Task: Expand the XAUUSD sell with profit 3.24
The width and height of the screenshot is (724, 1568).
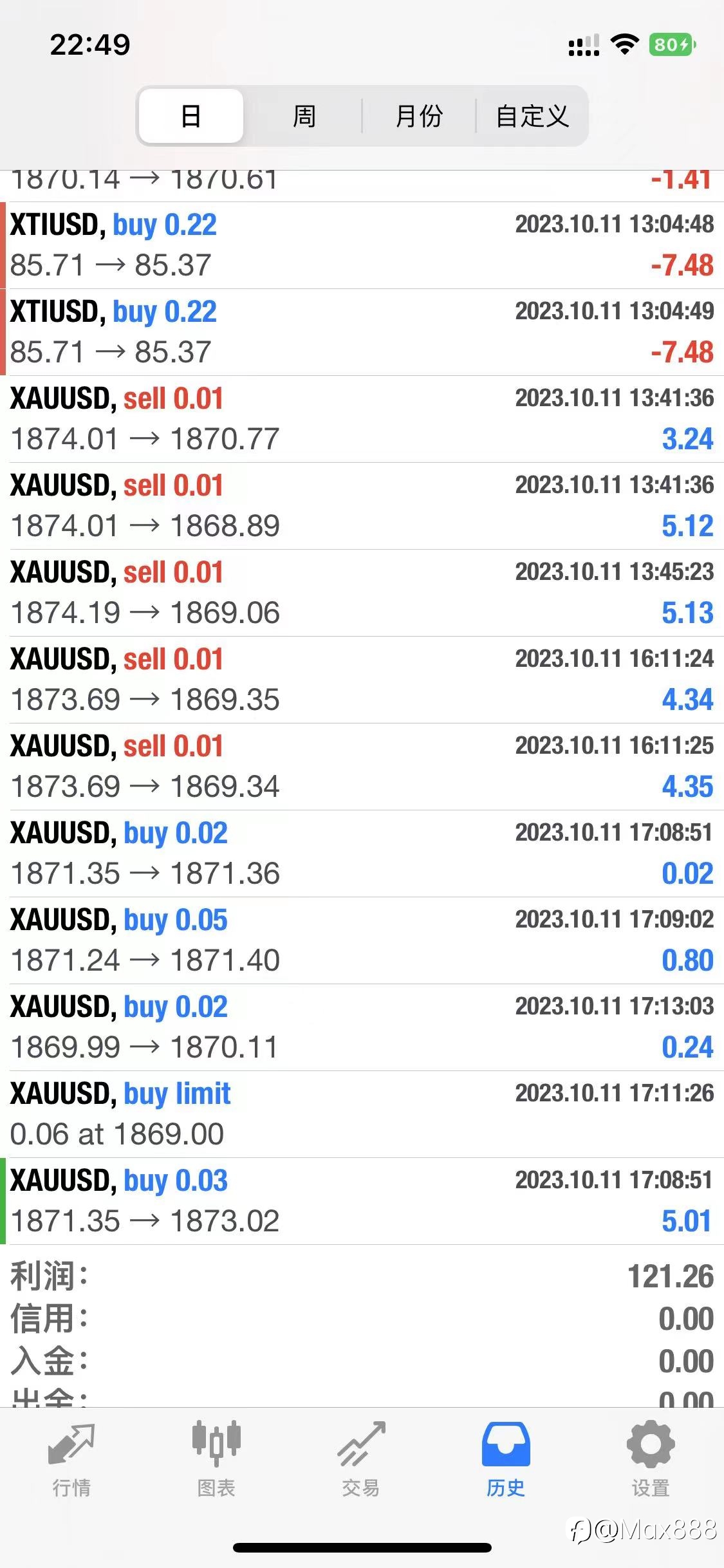Action: click(362, 419)
